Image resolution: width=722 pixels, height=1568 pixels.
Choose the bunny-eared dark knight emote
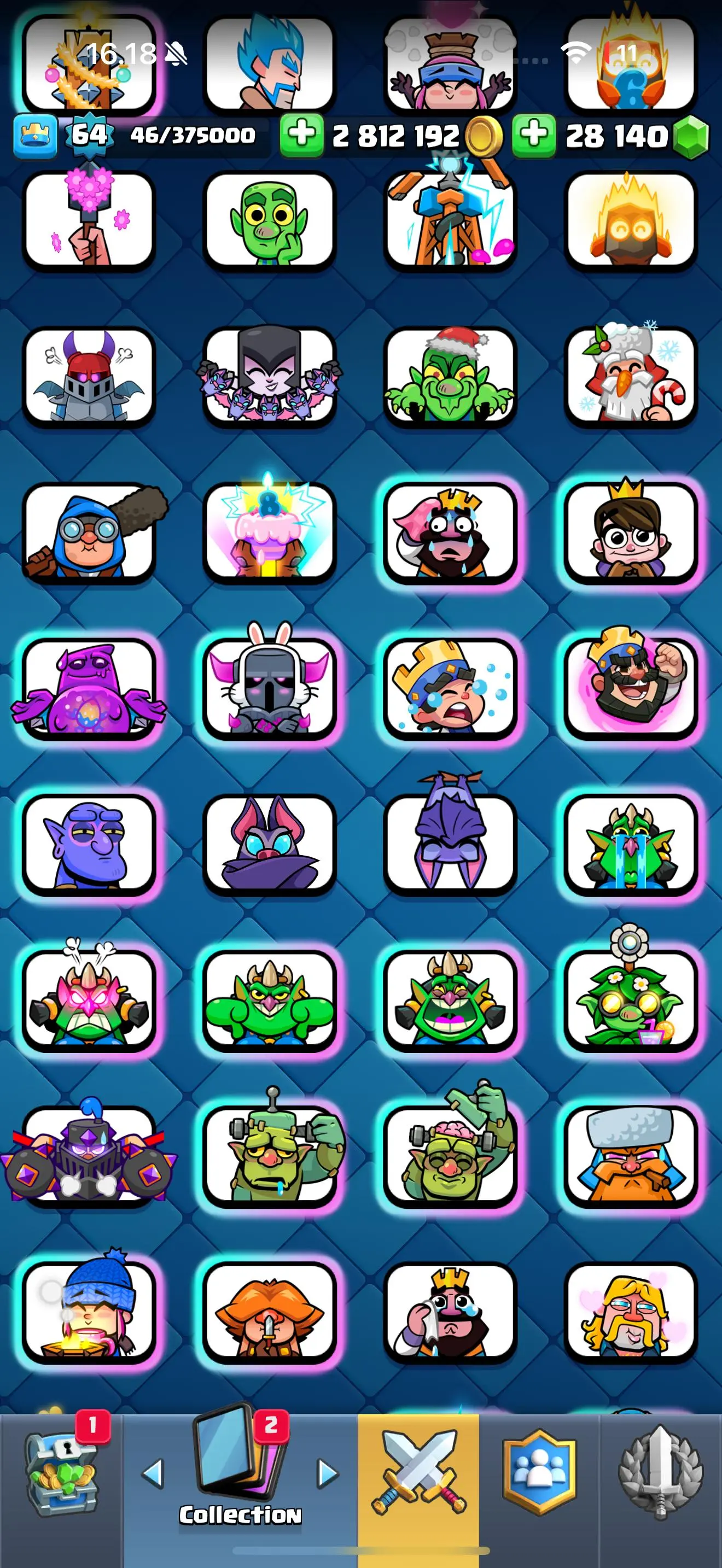(269, 688)
